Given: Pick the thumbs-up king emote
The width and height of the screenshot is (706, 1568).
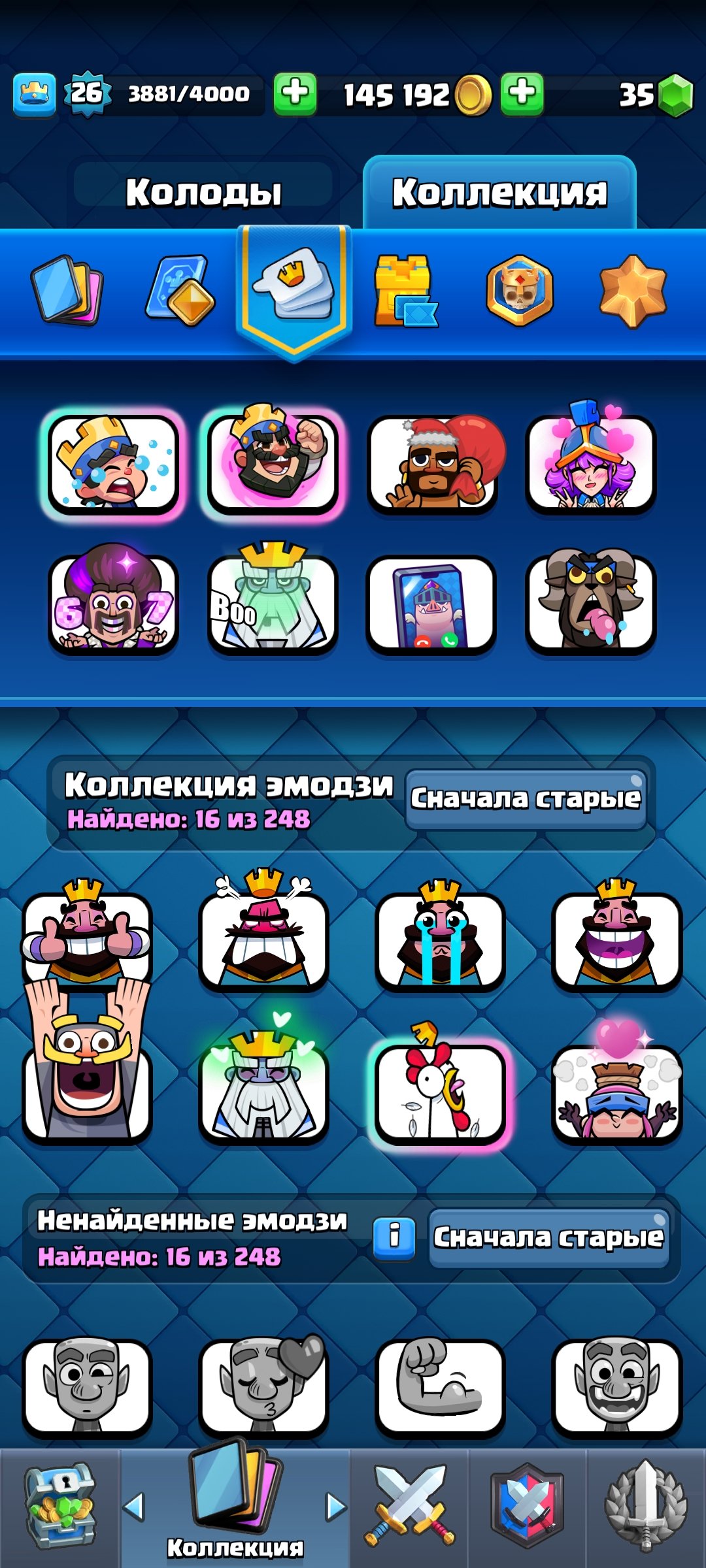Looking at the screenshot, I should (x=87, y=934).
